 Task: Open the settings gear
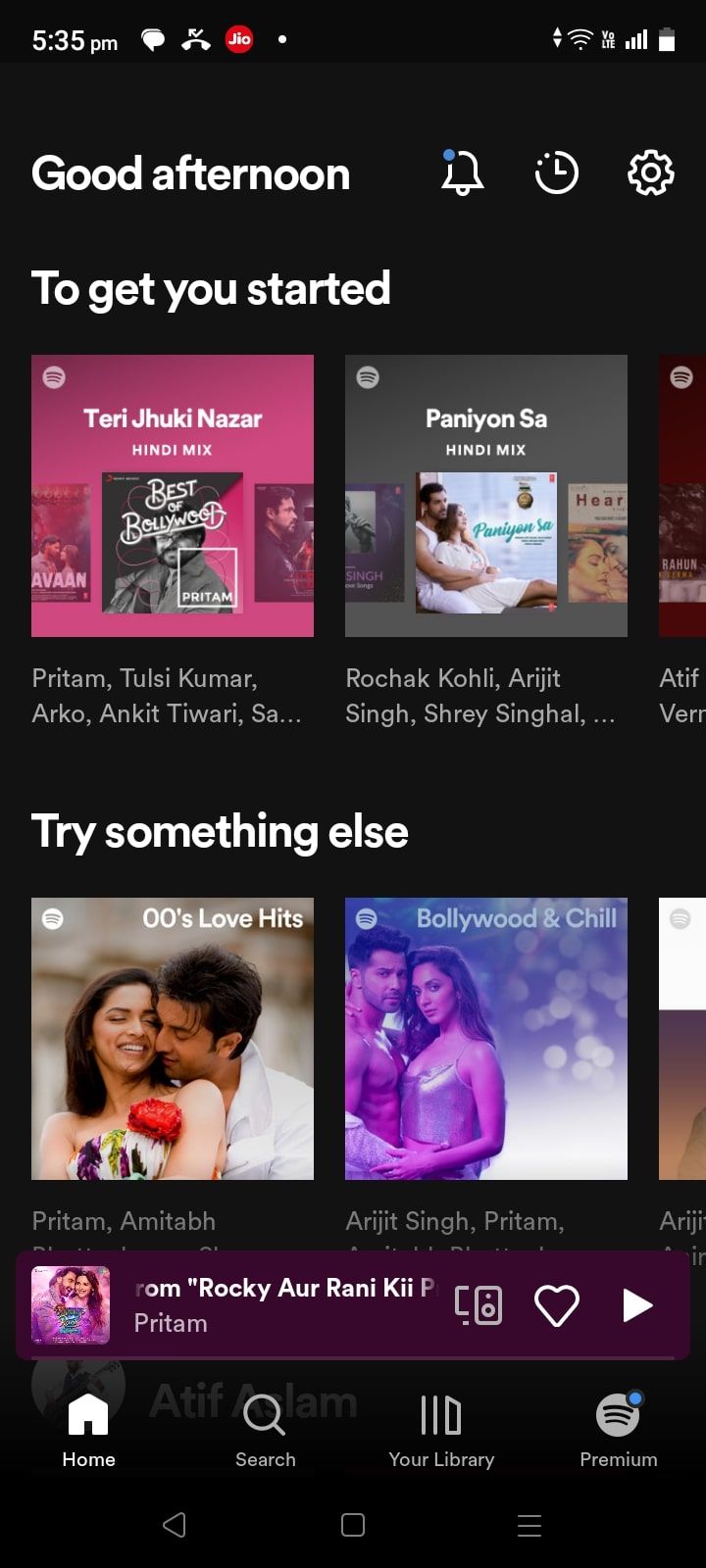(x=650, y=173)
